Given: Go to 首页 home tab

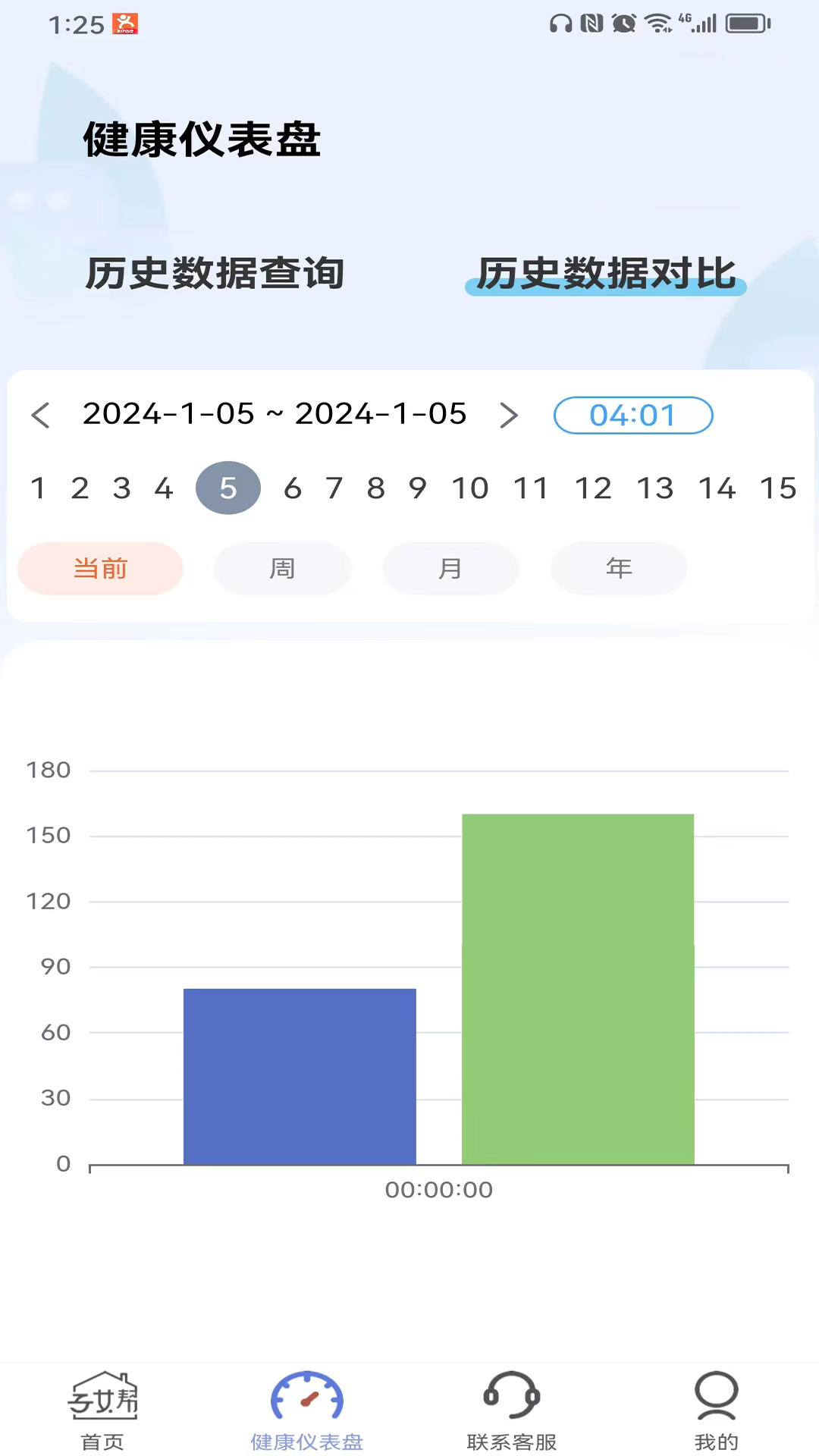Looking at the screenshot, I should coord(102,1410).
